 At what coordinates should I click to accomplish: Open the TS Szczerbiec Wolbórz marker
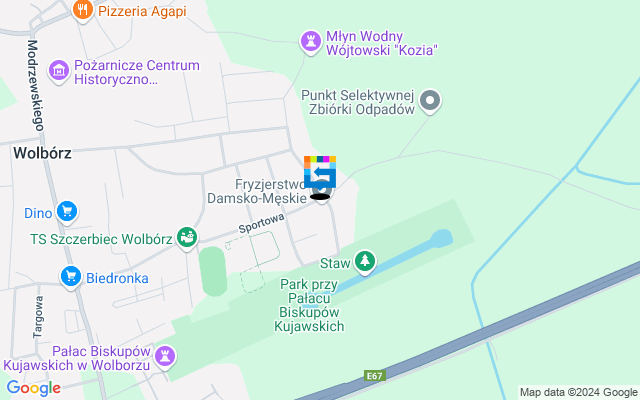(x=186, y=238)
